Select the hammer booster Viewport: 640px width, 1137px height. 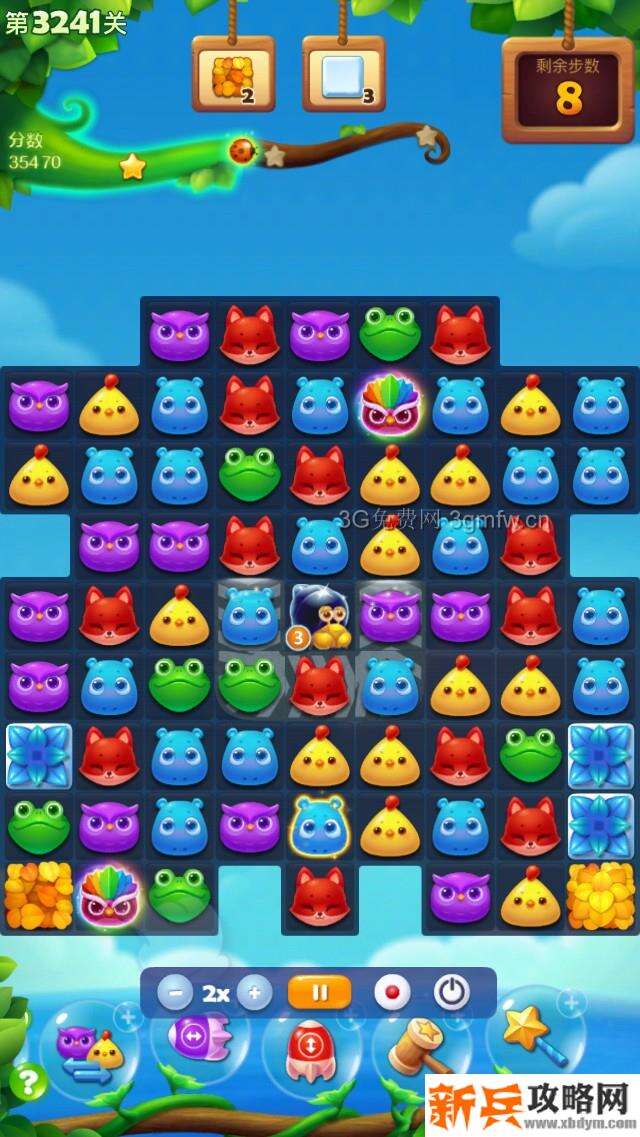click(x=420, y=1048)
